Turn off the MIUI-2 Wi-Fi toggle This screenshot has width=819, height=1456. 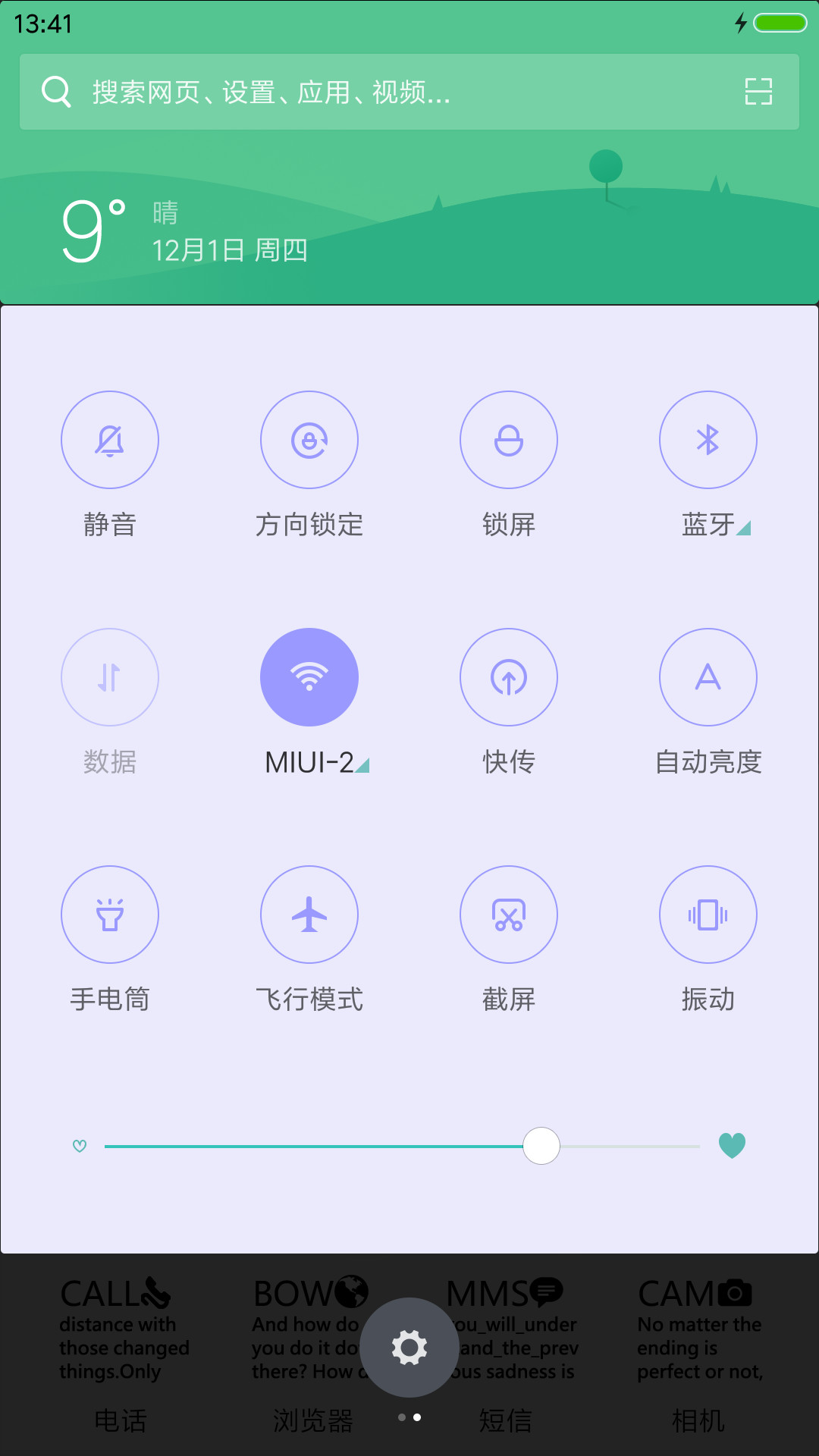(x=309, y=677)
